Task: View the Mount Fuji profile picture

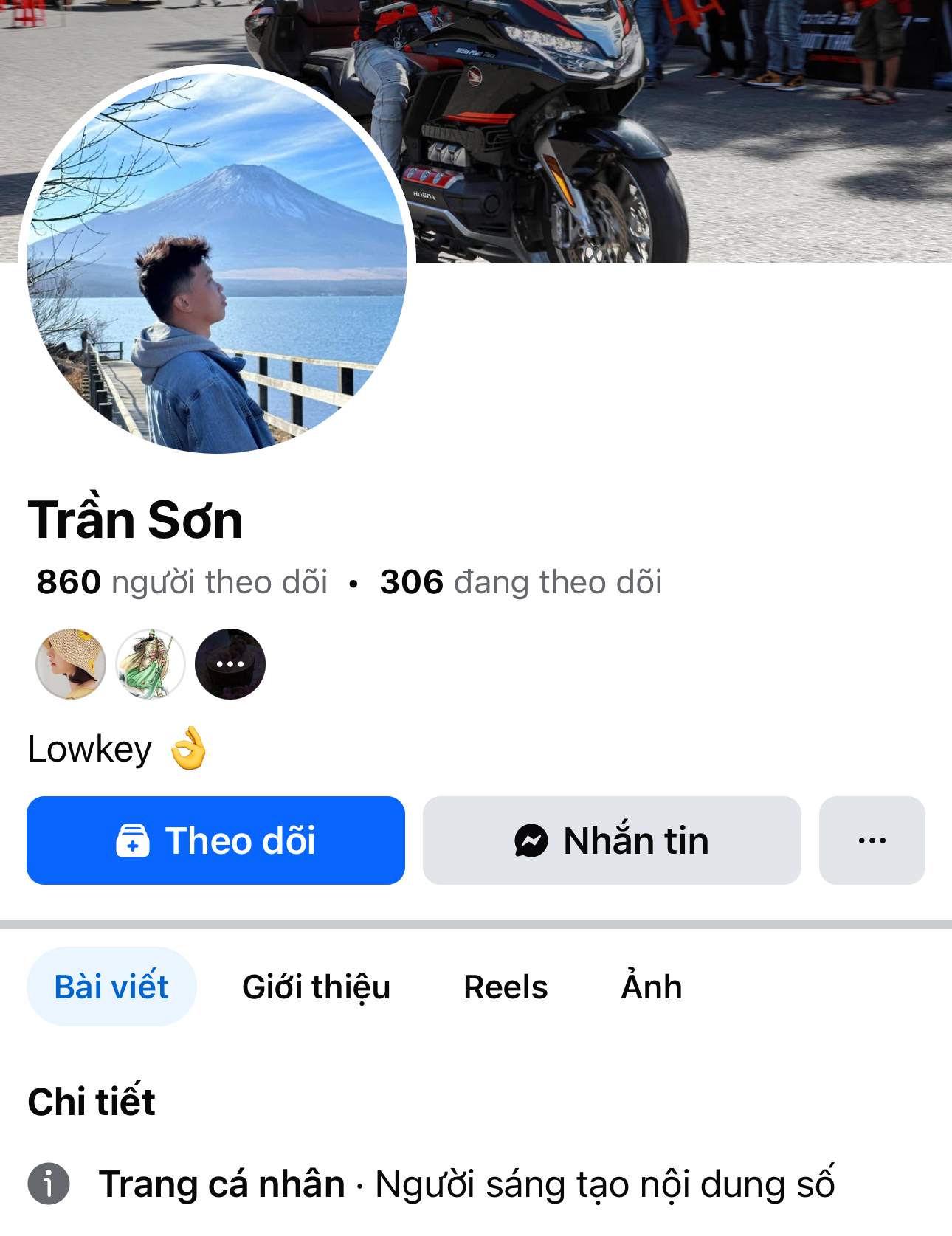Action: (x=217, y=260)
